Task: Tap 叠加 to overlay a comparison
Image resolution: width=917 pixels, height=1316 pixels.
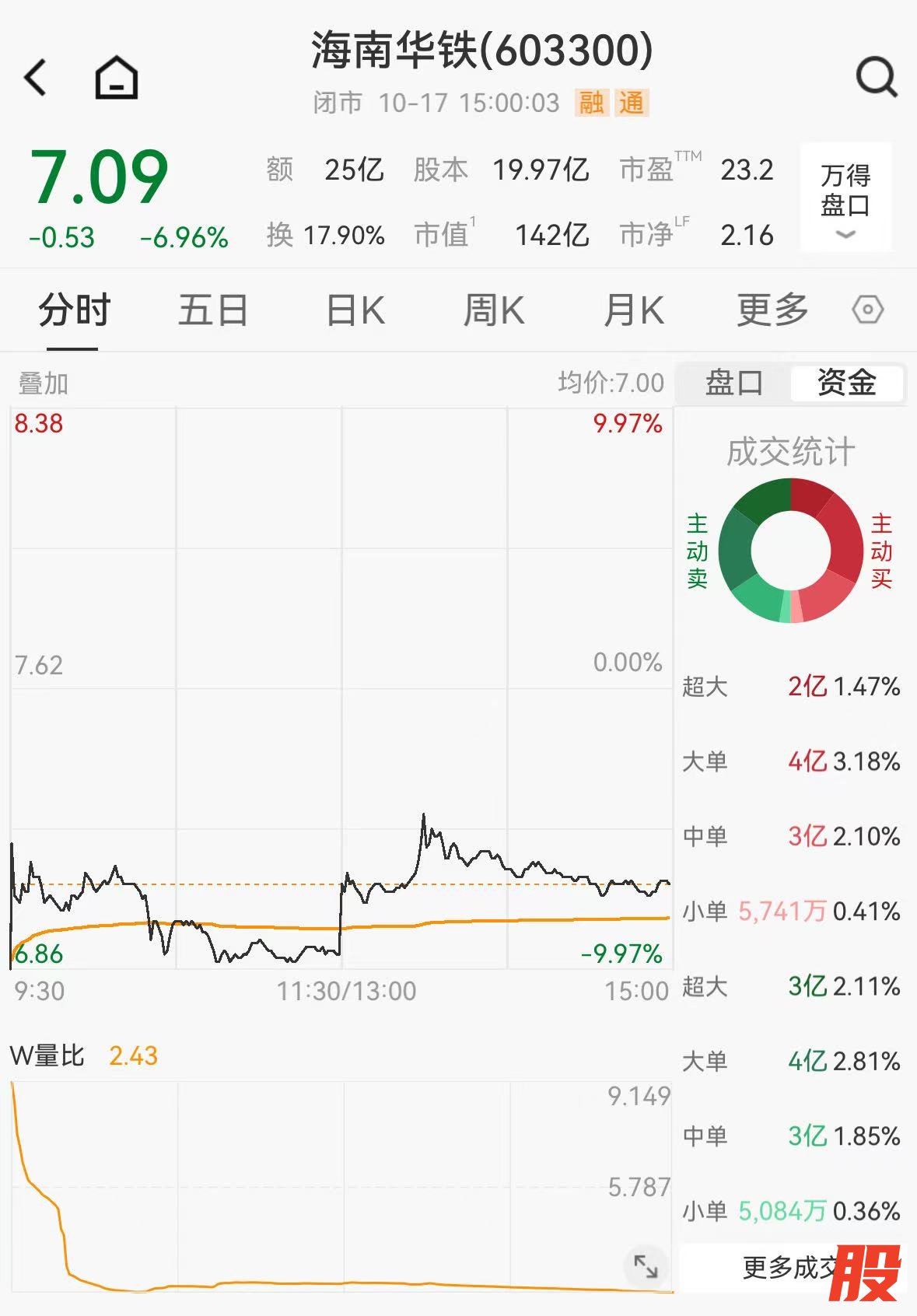Action: pos(44,383)
